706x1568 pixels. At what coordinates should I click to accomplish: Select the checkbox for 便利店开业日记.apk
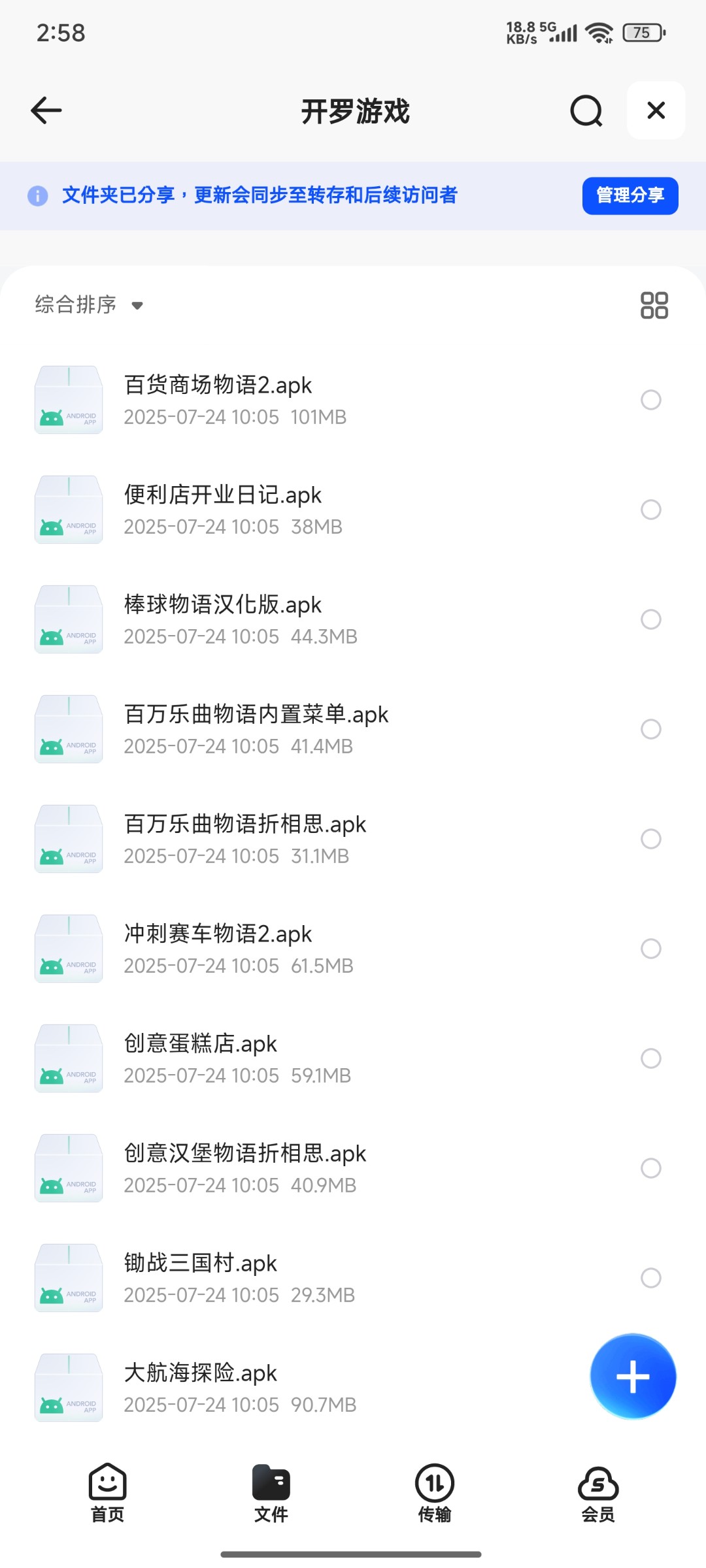point(650,510)
